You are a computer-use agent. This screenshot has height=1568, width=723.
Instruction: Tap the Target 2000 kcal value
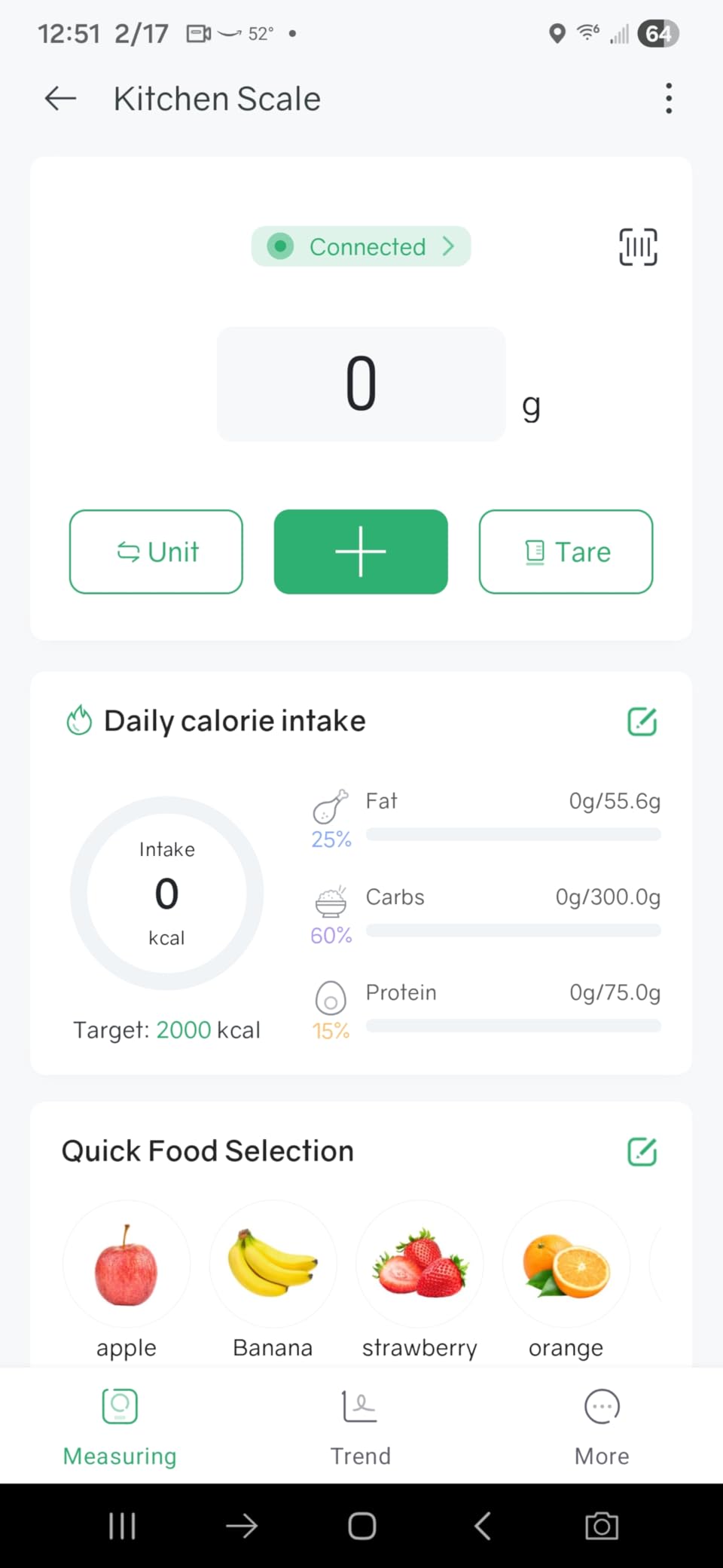[x=185, y=1029]
